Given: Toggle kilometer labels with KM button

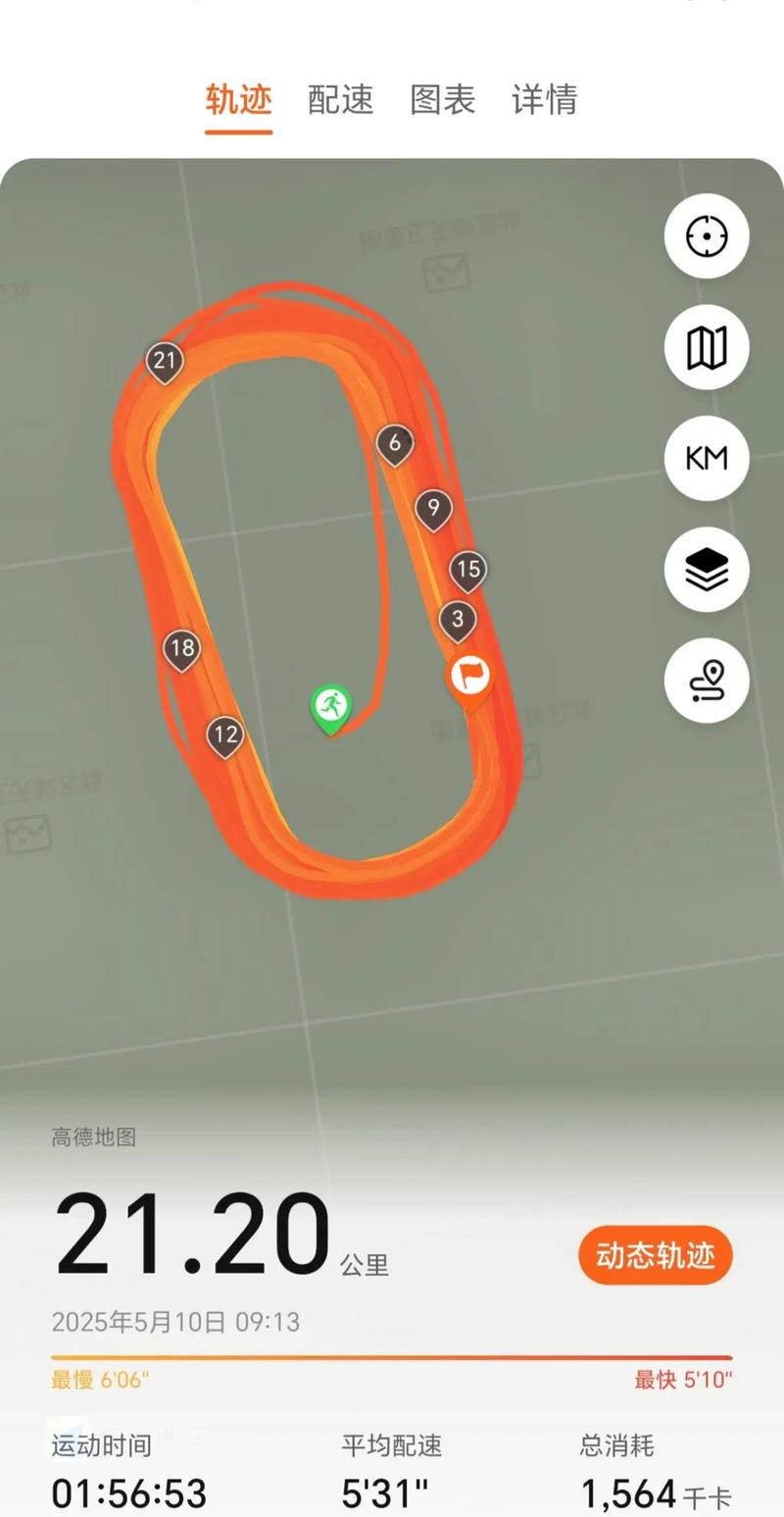Looking at the screenshot, I should 707,458.
